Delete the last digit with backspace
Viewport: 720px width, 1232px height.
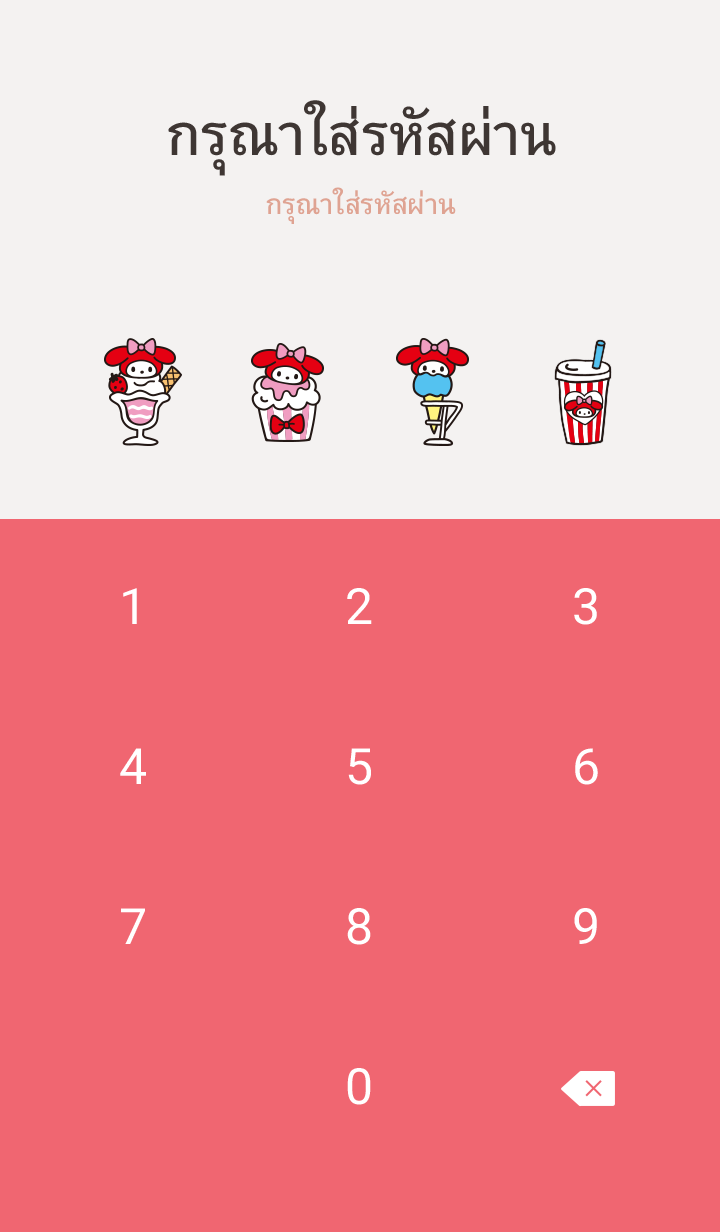coord(588,1088)
